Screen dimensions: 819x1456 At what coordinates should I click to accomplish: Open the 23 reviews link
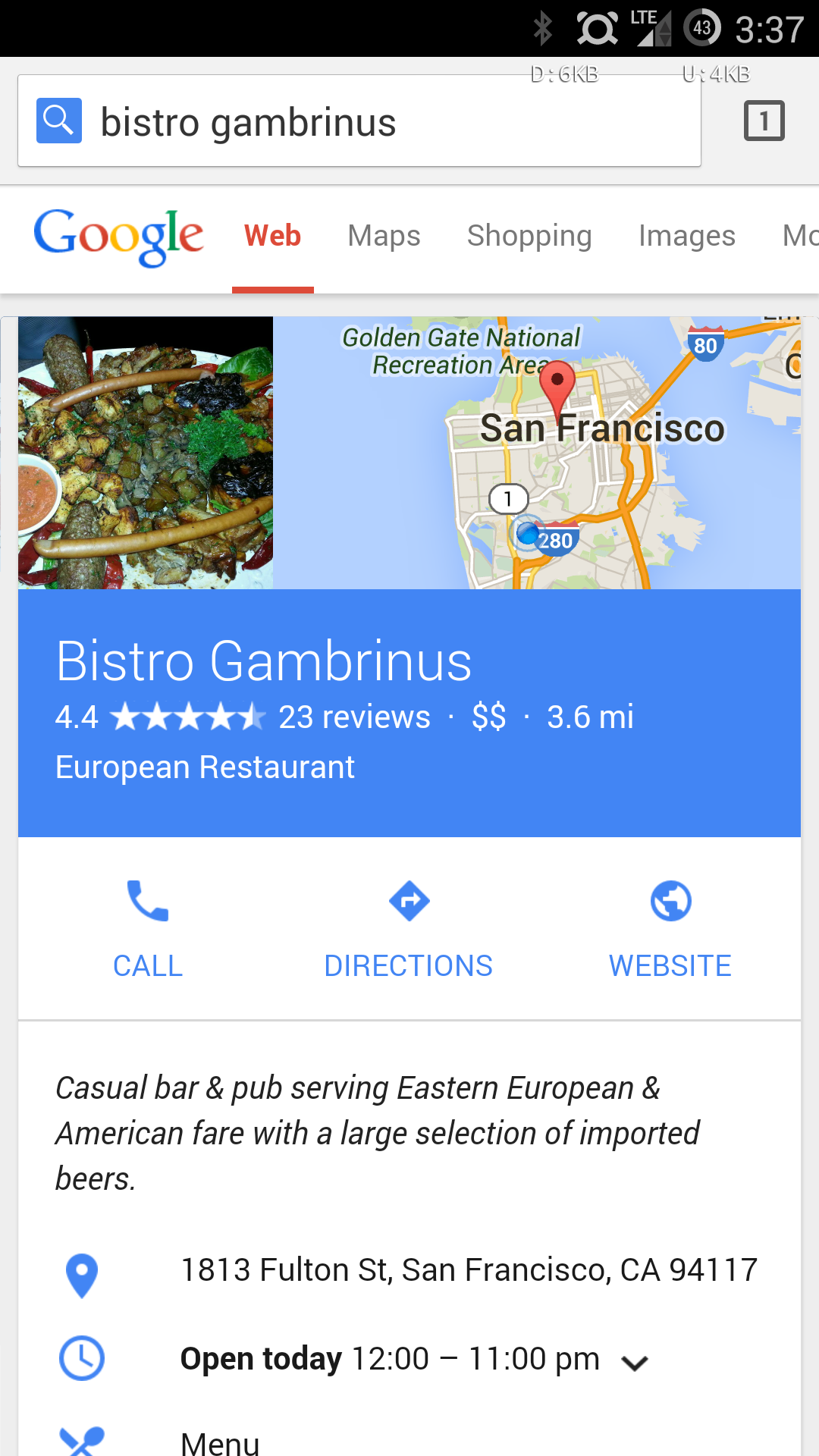[354, 717]
